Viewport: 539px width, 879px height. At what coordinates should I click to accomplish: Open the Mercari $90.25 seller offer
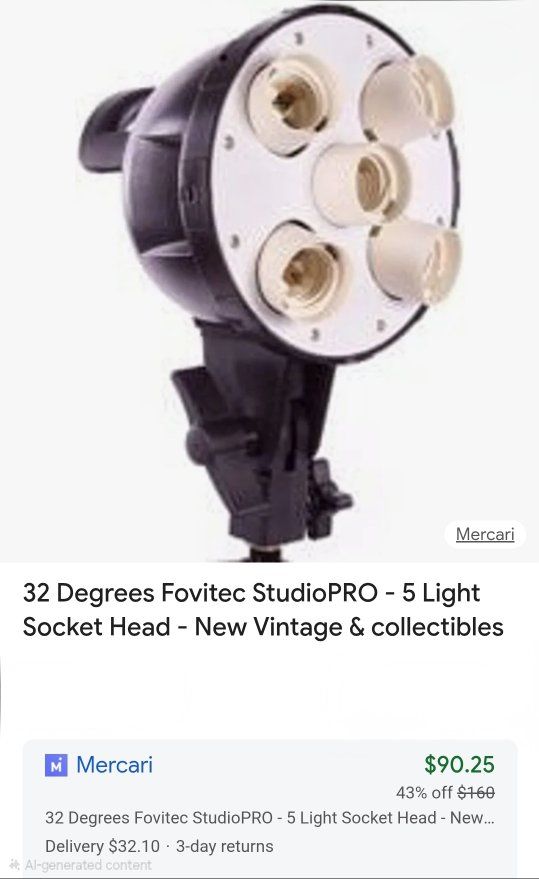click(270, 805)
